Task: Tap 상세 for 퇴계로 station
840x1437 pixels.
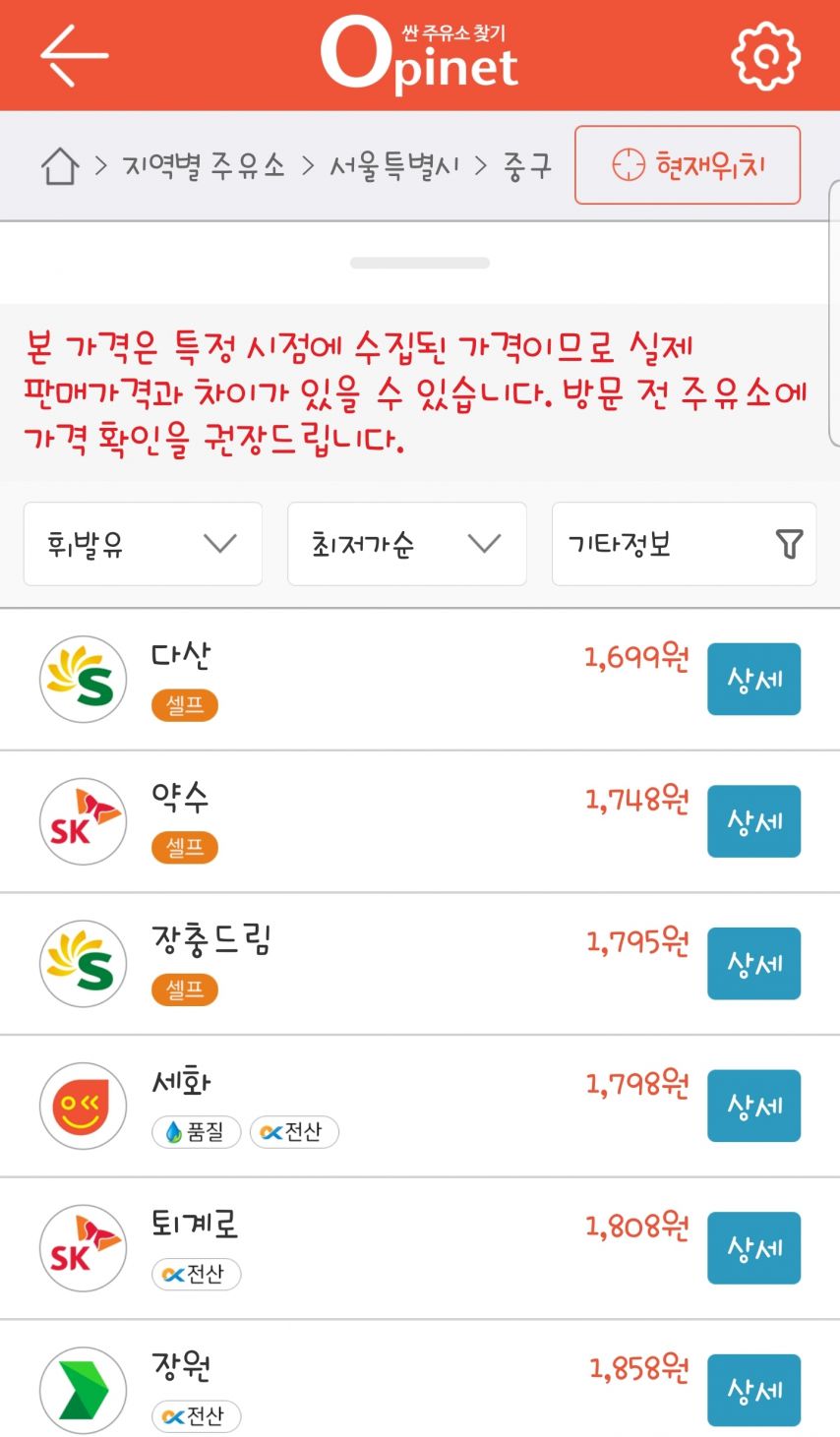Action: pos(753,1248)
